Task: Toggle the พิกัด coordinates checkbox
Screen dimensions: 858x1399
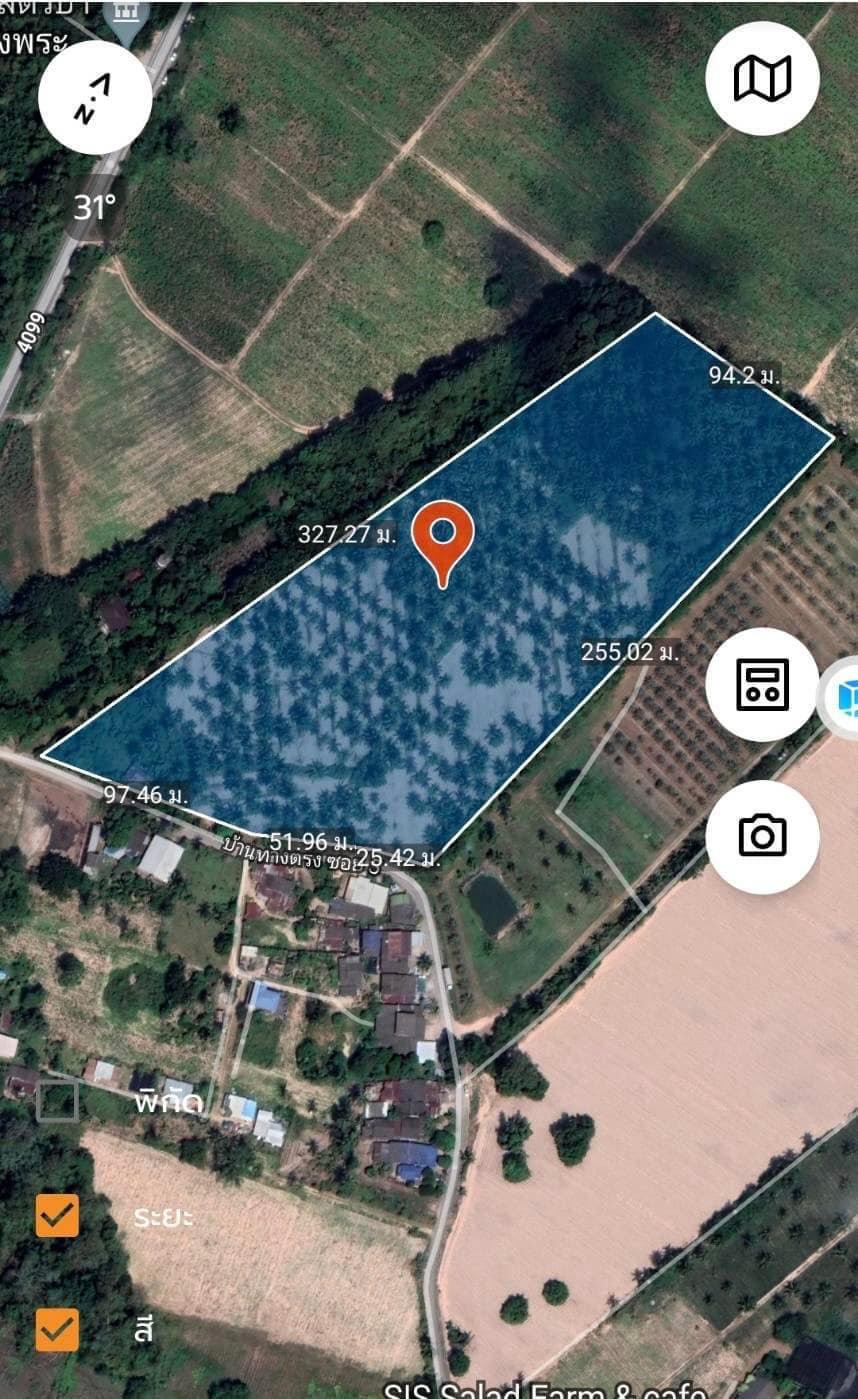Action: (x=57, y=1101)
